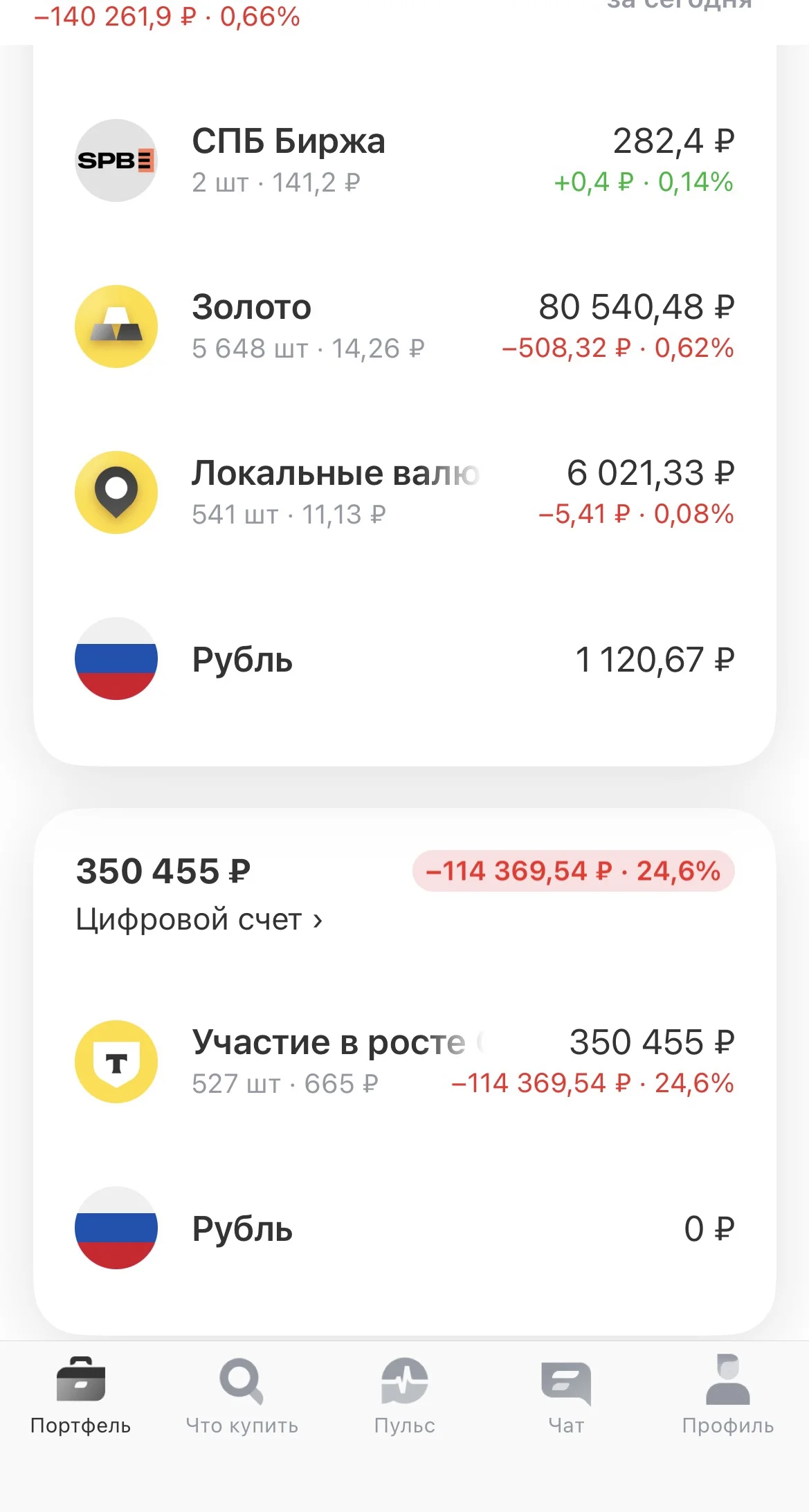The height and width of the screenshot is (1512, 809).
Task: Open the Цифровой счет account
Action: (199, 920)
